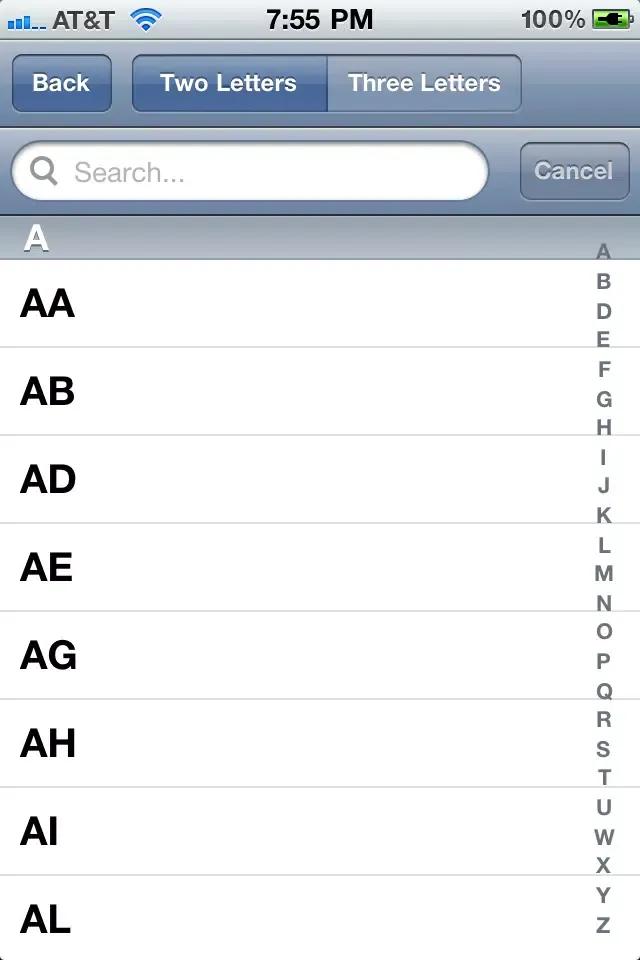This screenshot has height=960, width=640.
Task: Go back using the Back button
Action: [x=61, y=83]
